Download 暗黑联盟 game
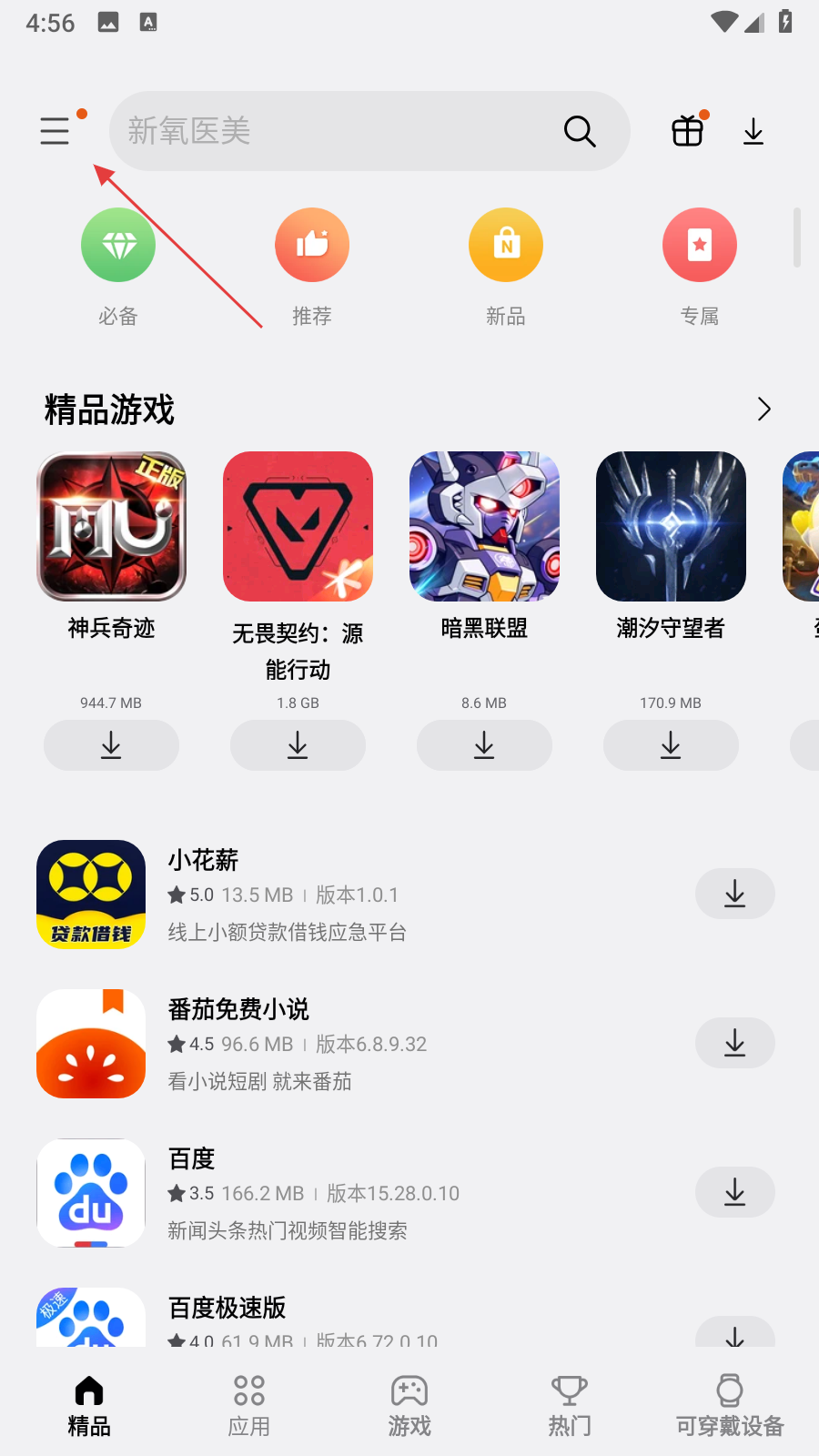819x1456 pixels. pos(484,745)
